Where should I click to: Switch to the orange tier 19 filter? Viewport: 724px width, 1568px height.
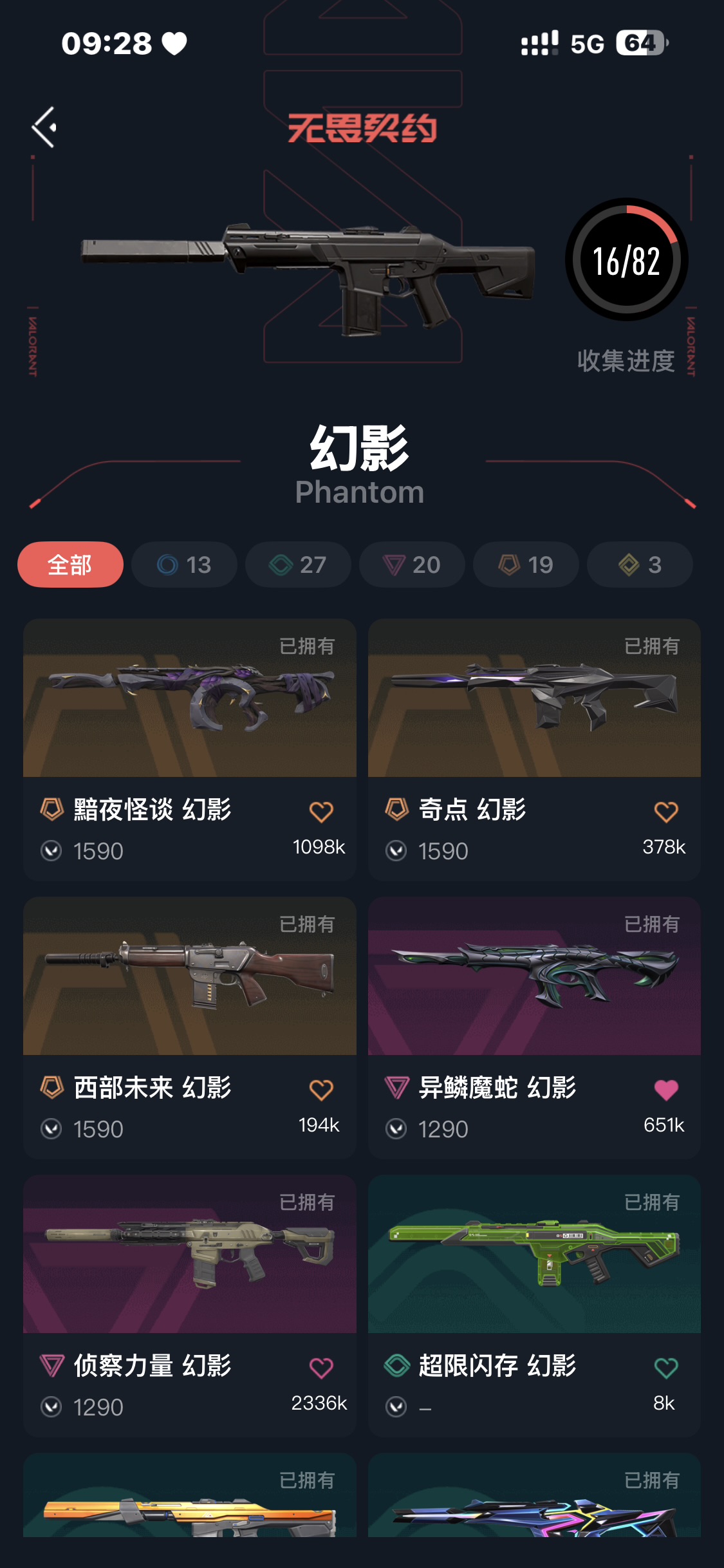526,565
